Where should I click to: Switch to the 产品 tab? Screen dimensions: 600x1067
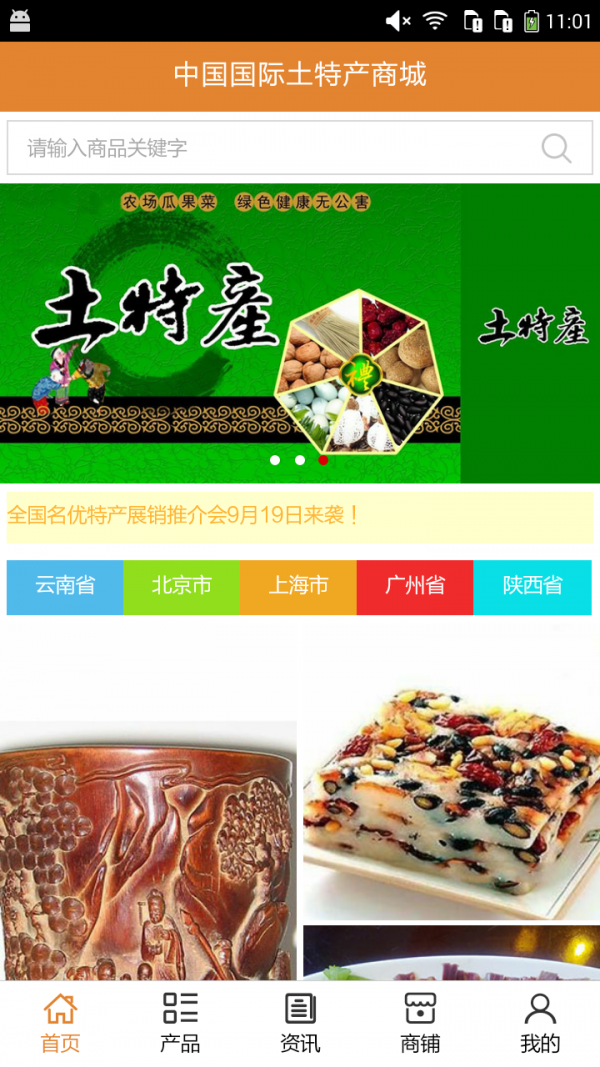click(180, 1023)
